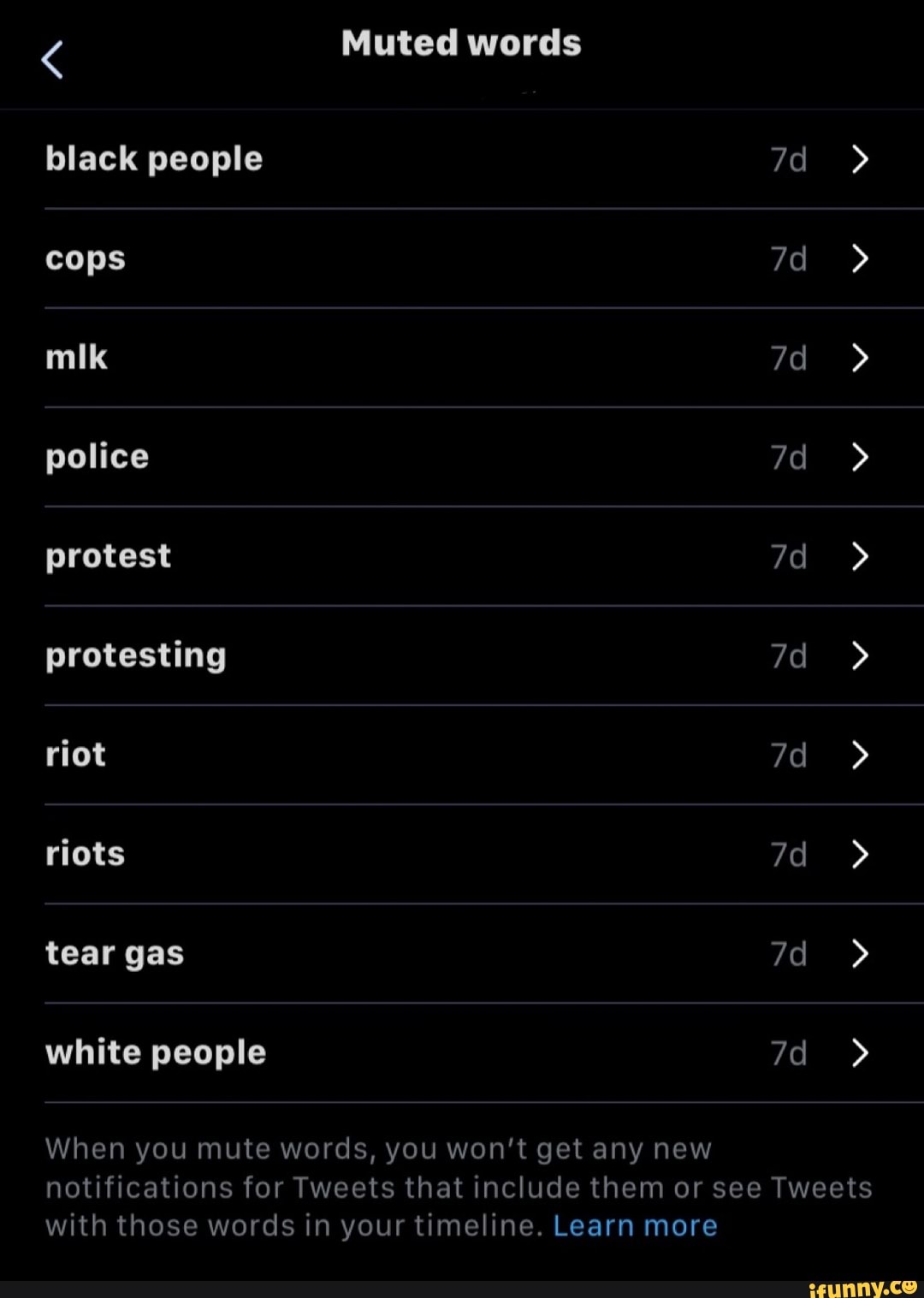Edit the 'mlk' muted word
Screen dimensions: 924x1298
[77, 358]
